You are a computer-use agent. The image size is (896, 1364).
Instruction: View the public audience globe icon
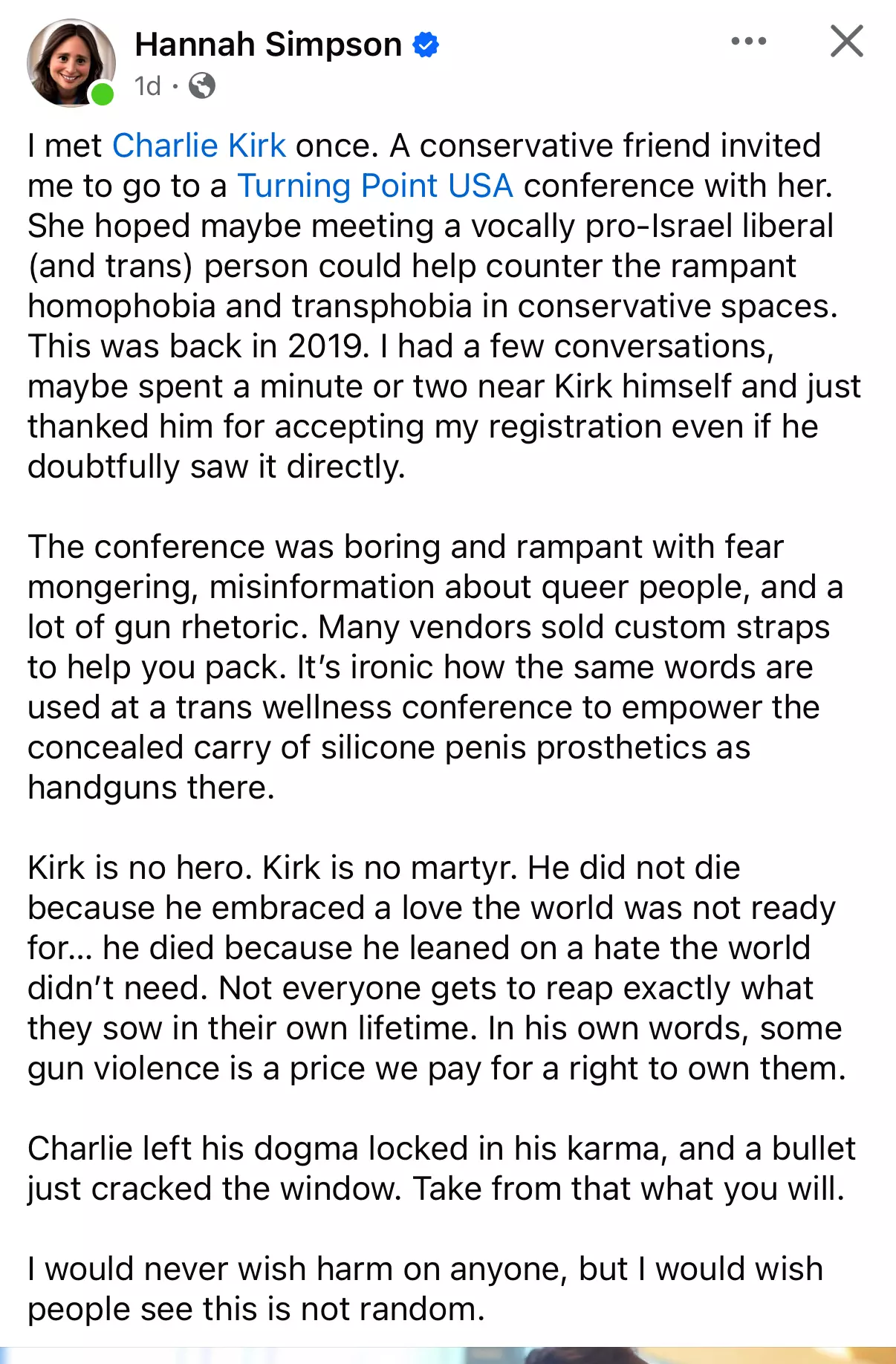[x=202, y=86]
